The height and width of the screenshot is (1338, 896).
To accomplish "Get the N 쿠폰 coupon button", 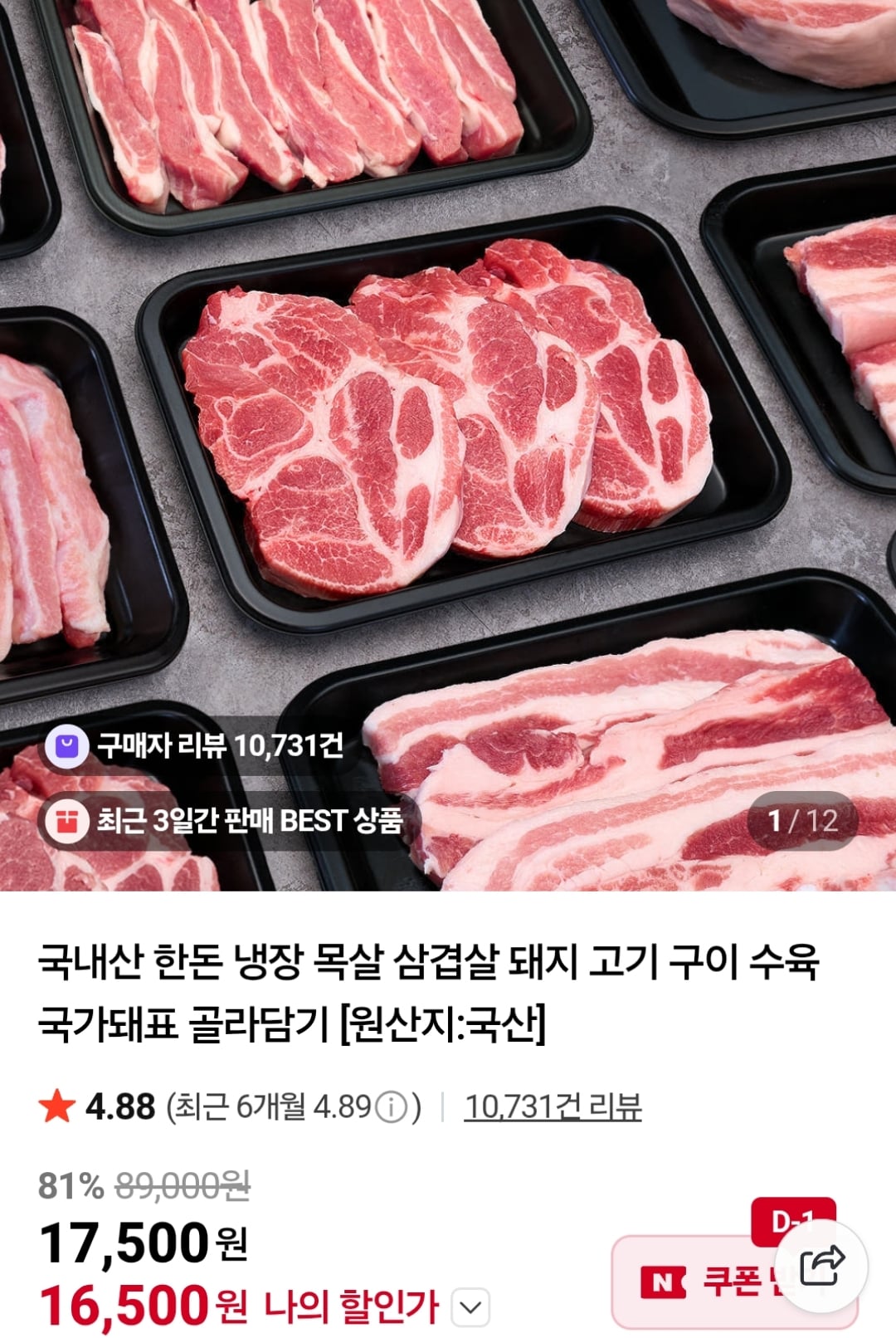I will (705, 1282).
